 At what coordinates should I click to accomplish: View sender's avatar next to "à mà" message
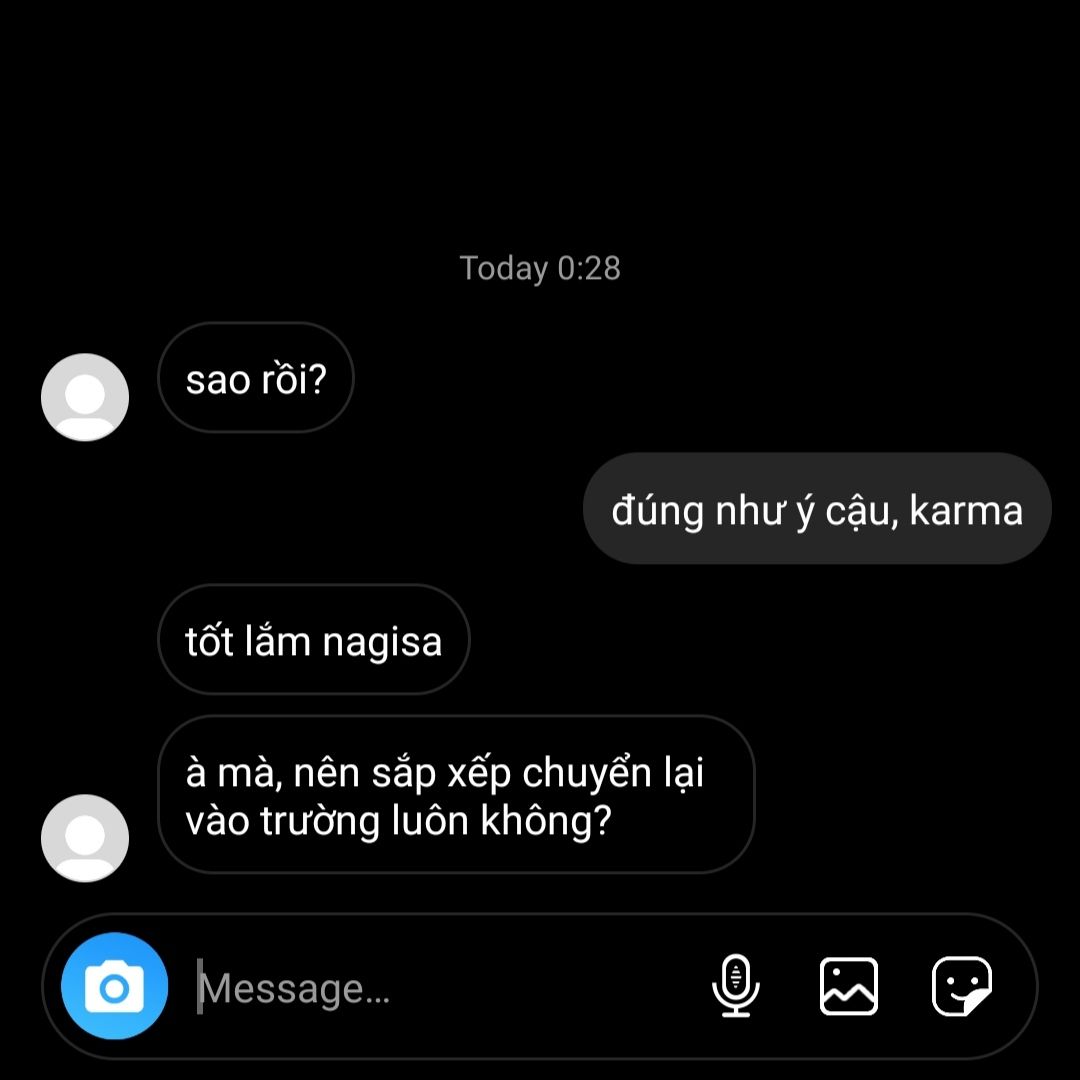[x=85, y=838]
